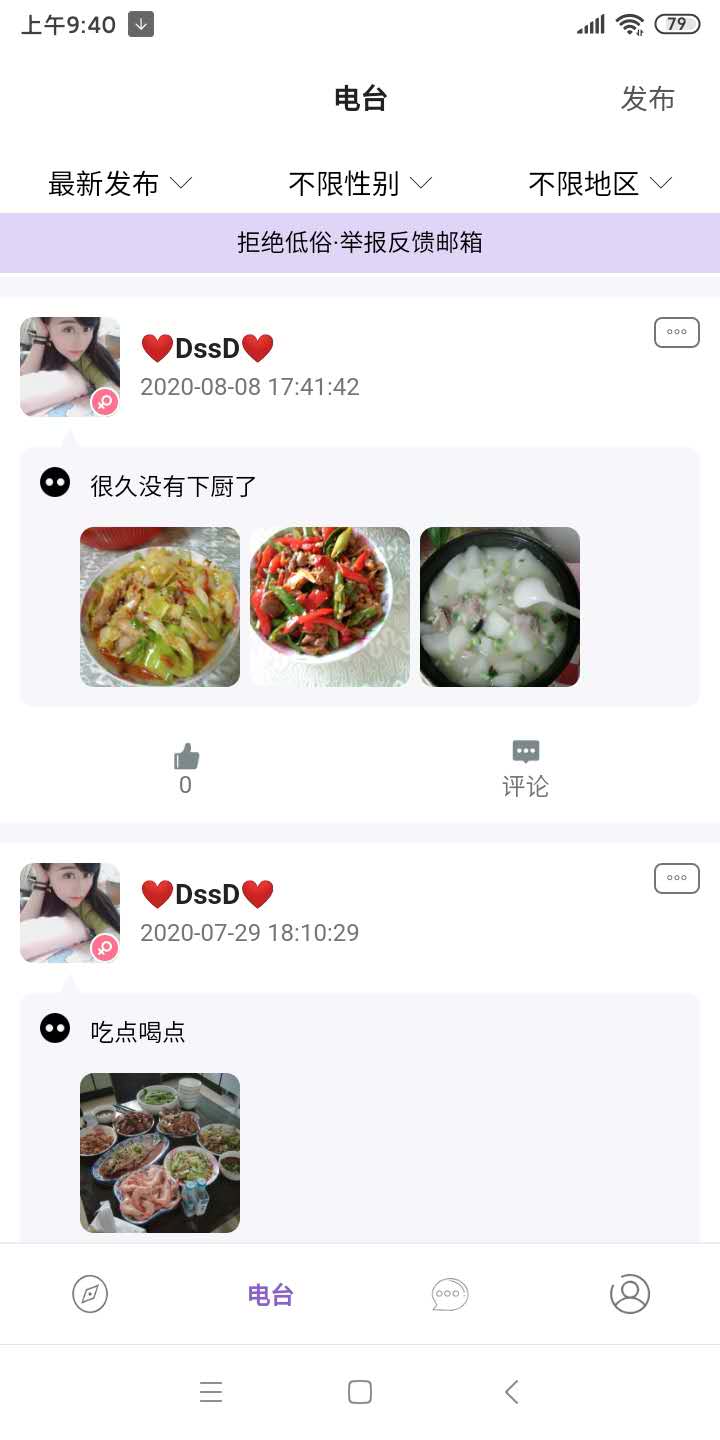Open the 不限性别 gender filter

pos(360,184)
